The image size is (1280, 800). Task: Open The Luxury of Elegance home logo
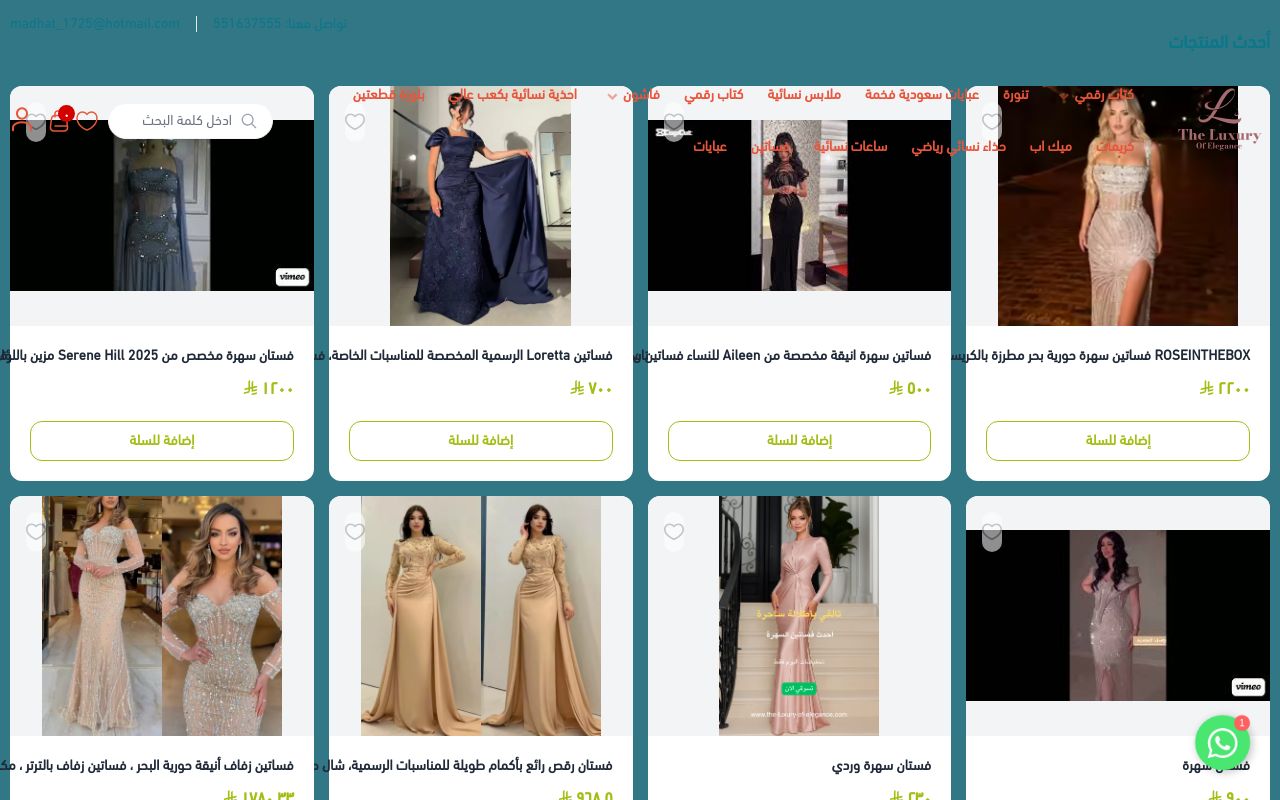tap(1219, 120)
